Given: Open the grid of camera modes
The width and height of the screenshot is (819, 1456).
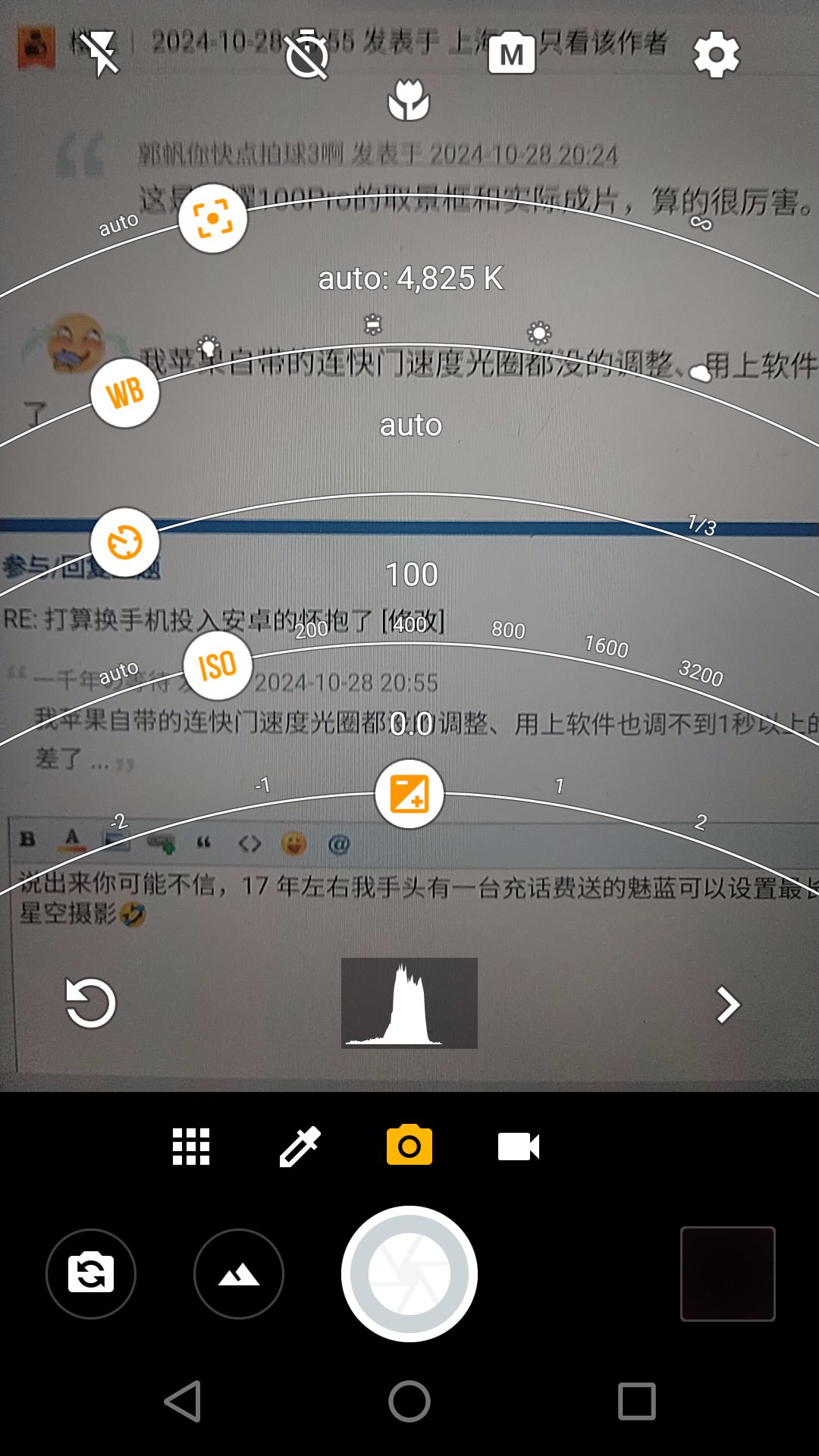Looking at the screenshot, I should point(191,1146).
